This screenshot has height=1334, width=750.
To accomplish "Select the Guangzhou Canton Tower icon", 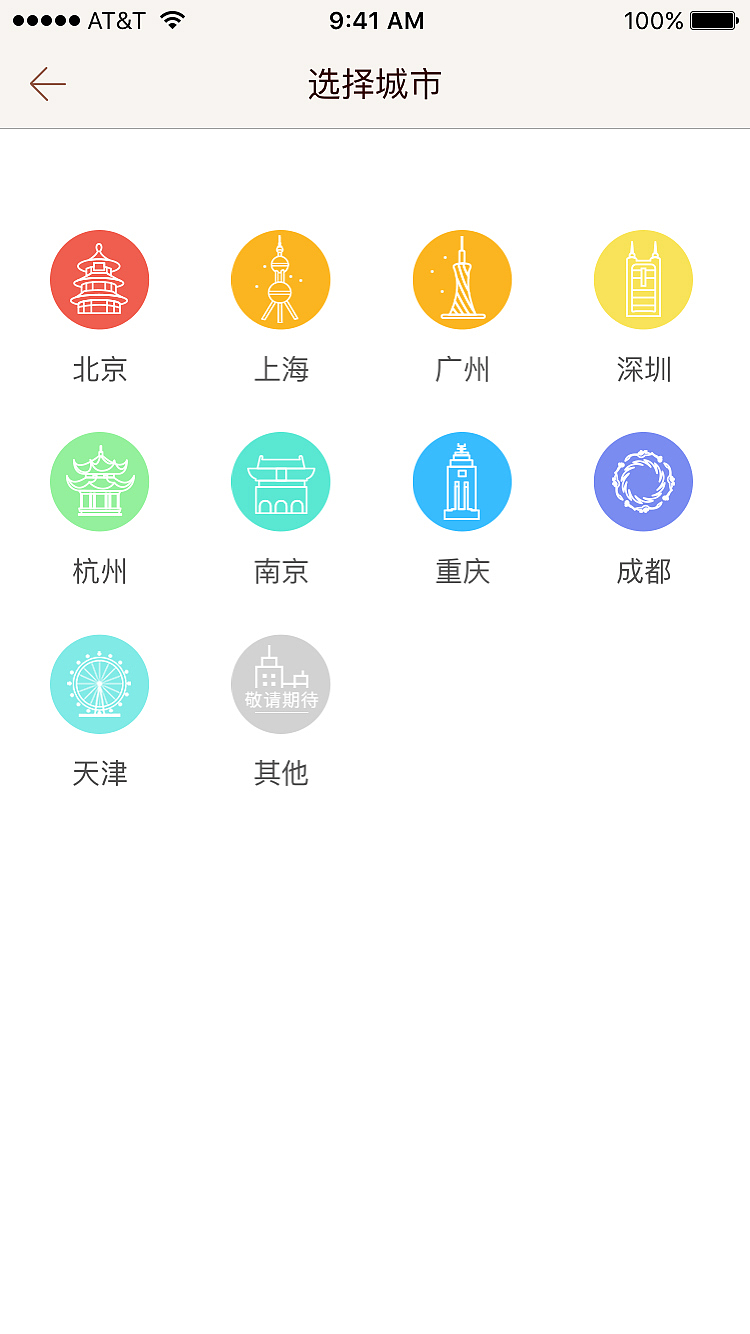I will click(462, 280).
